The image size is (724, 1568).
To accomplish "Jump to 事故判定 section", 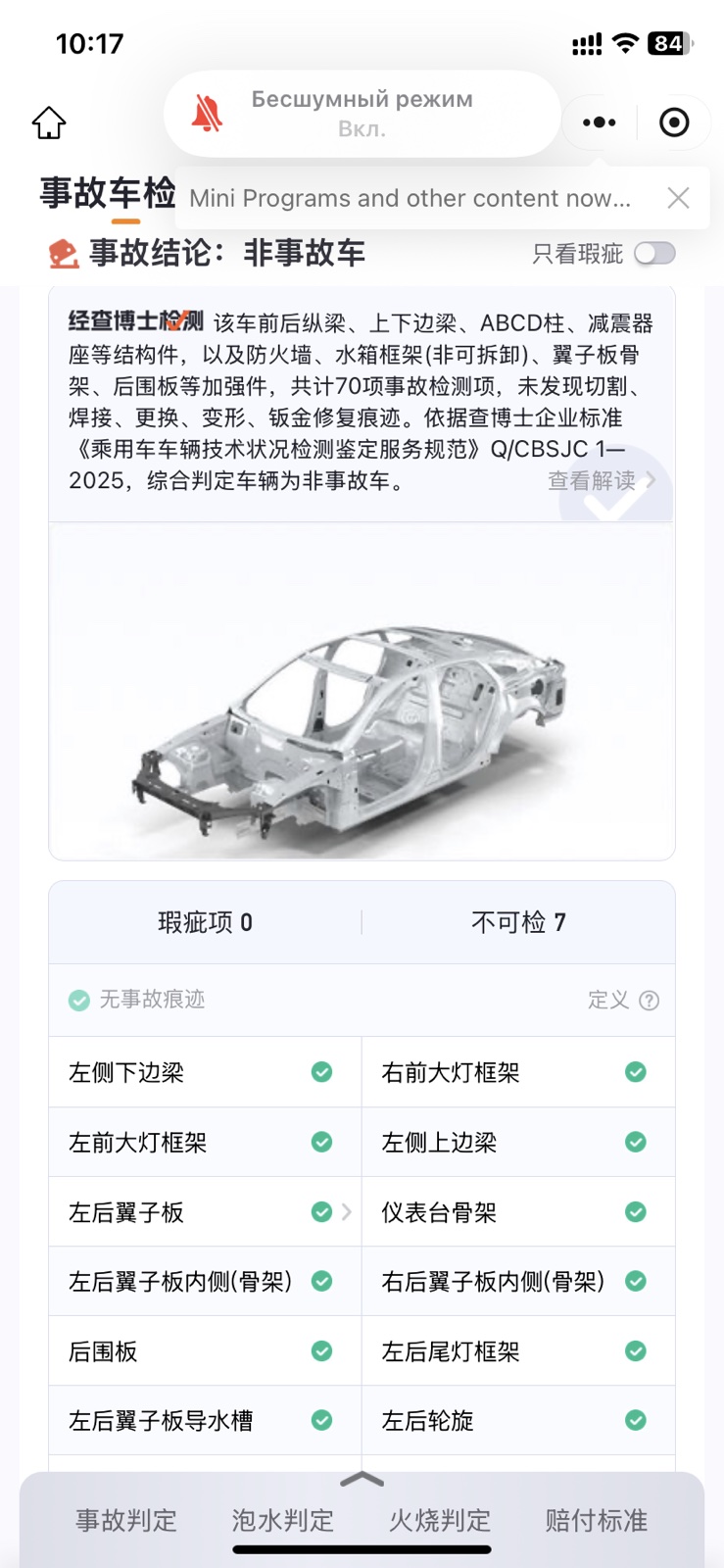I will click(126, 1520).
